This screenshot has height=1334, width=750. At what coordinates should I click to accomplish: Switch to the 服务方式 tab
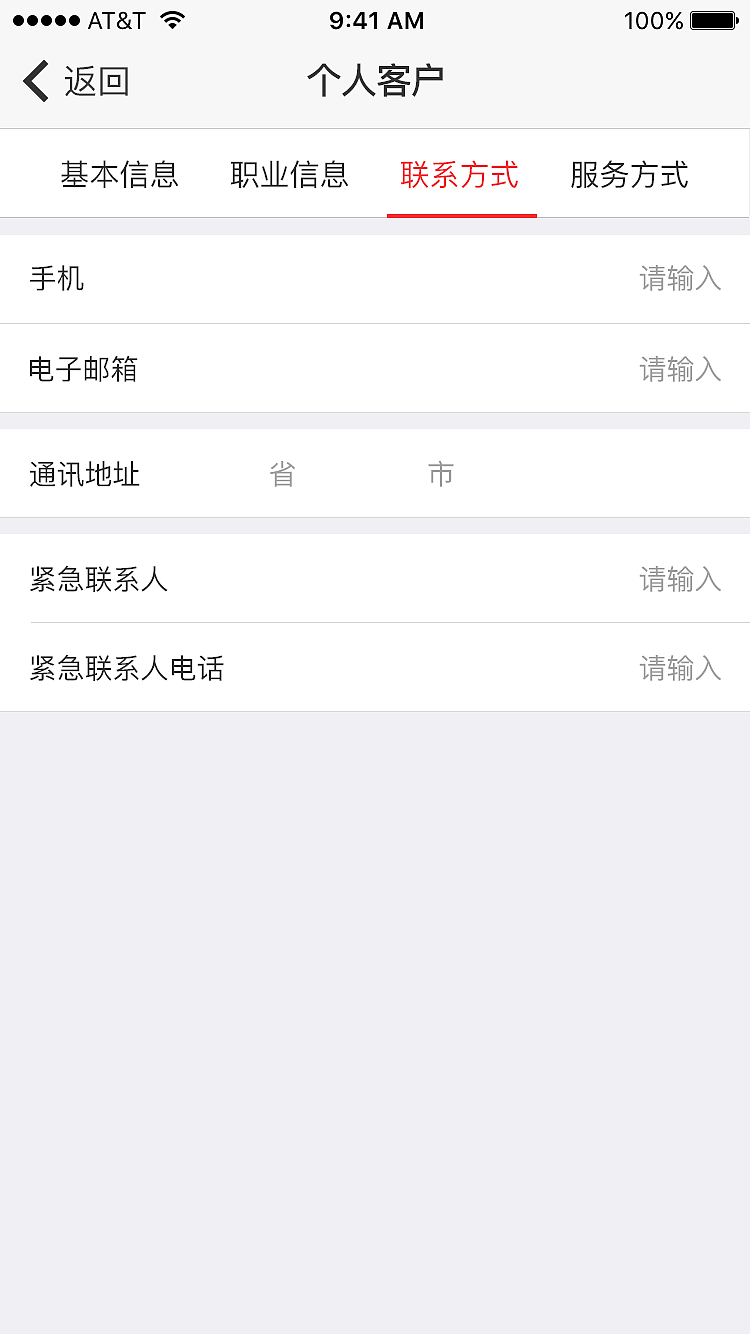point(627,173)
